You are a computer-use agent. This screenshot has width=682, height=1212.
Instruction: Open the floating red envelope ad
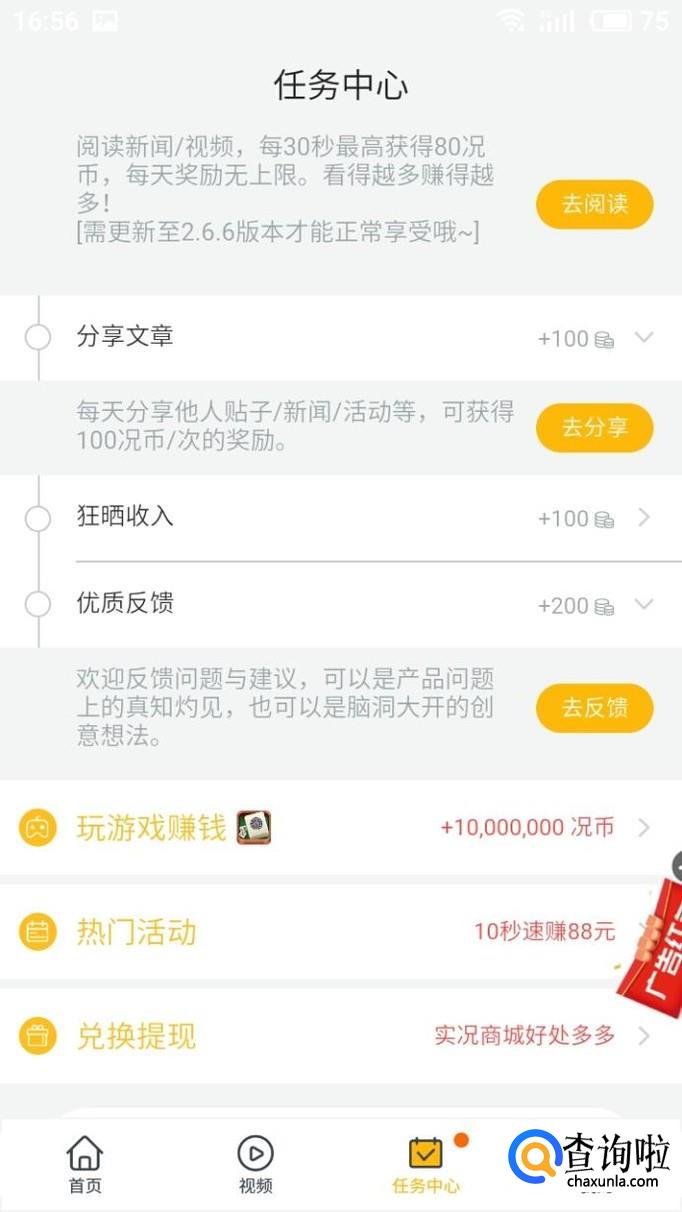click(652, 950)
